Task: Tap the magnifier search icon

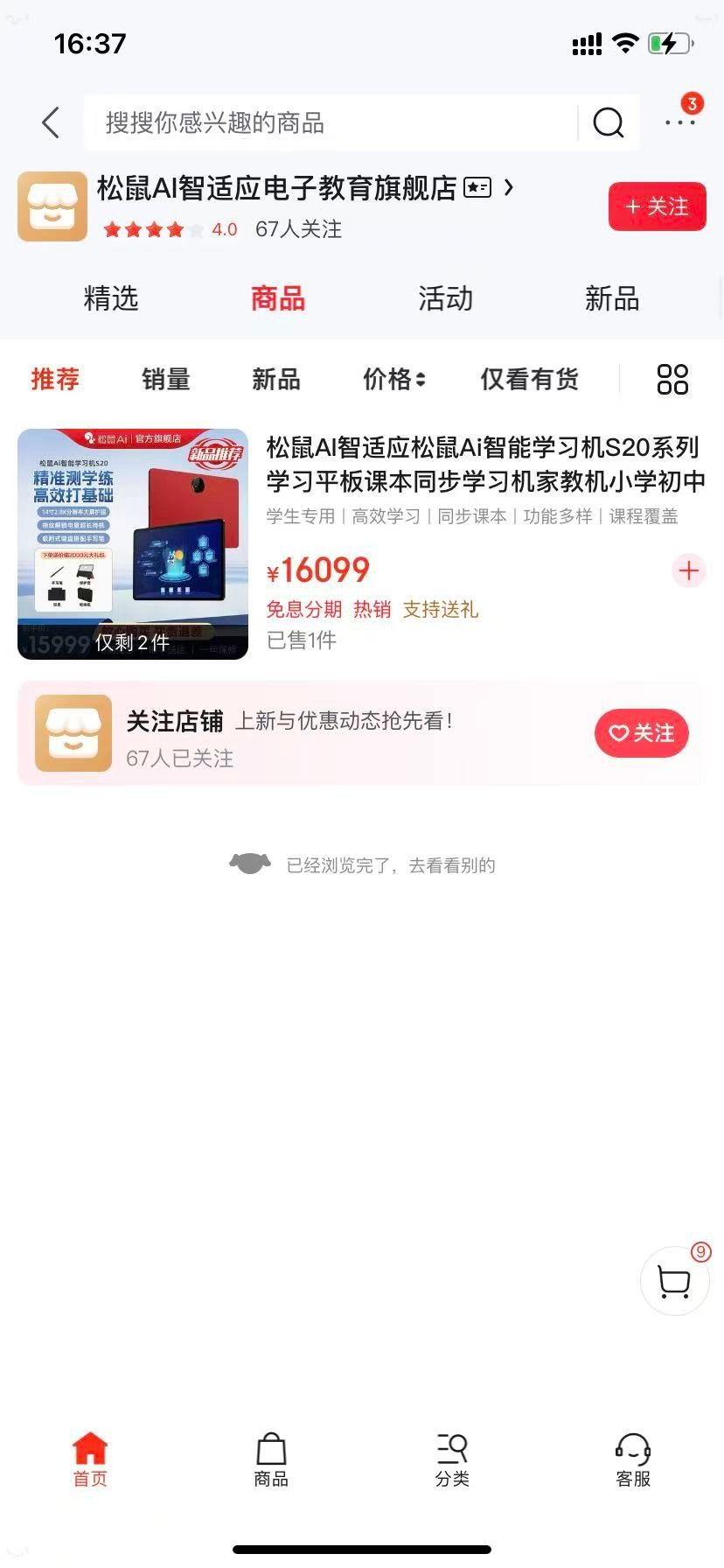Action: pos(608,123)
